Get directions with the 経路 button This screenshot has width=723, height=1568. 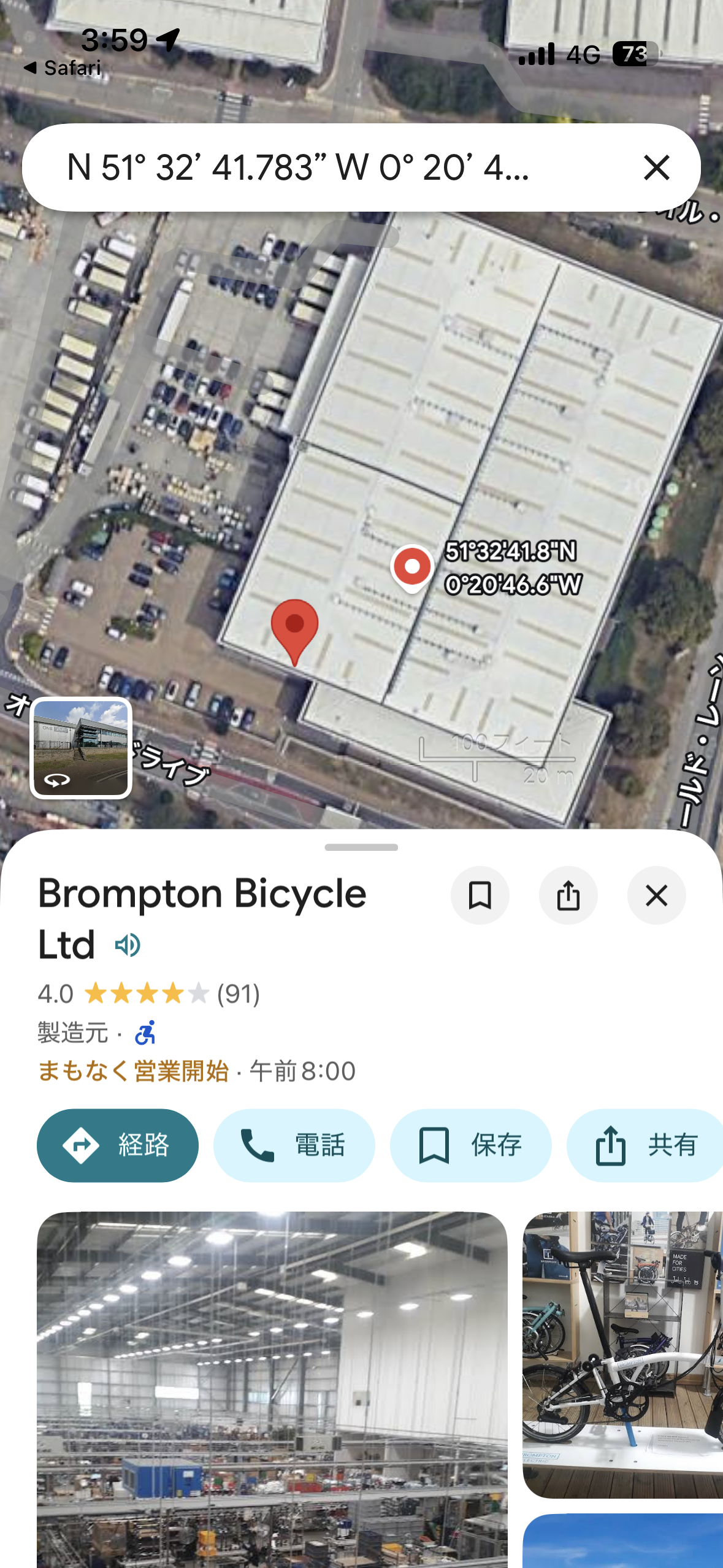pos(118,1145)
